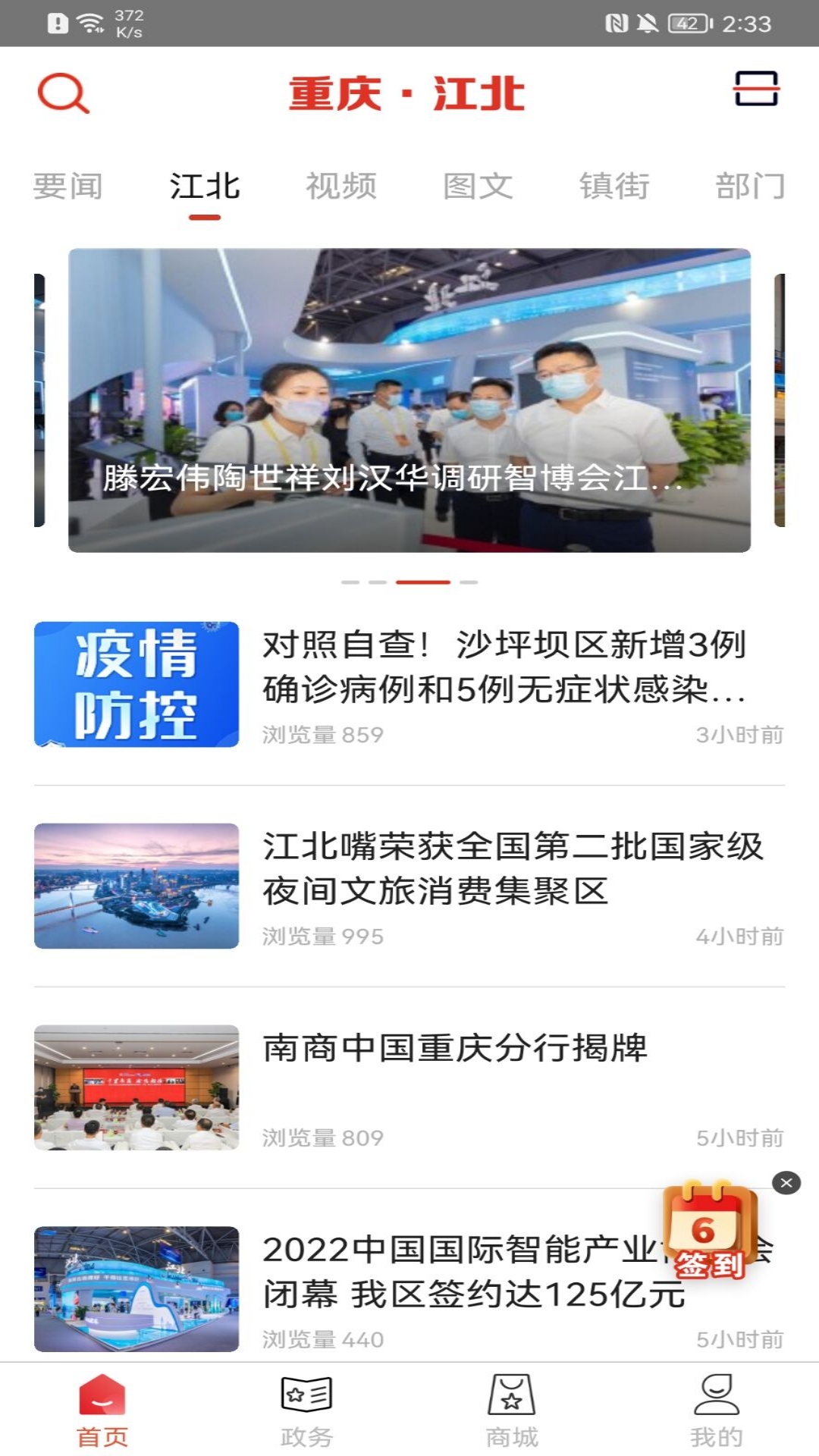
Task: Open the 2022中国国际智能产业 article
Action: click(x=455, y=1272)
